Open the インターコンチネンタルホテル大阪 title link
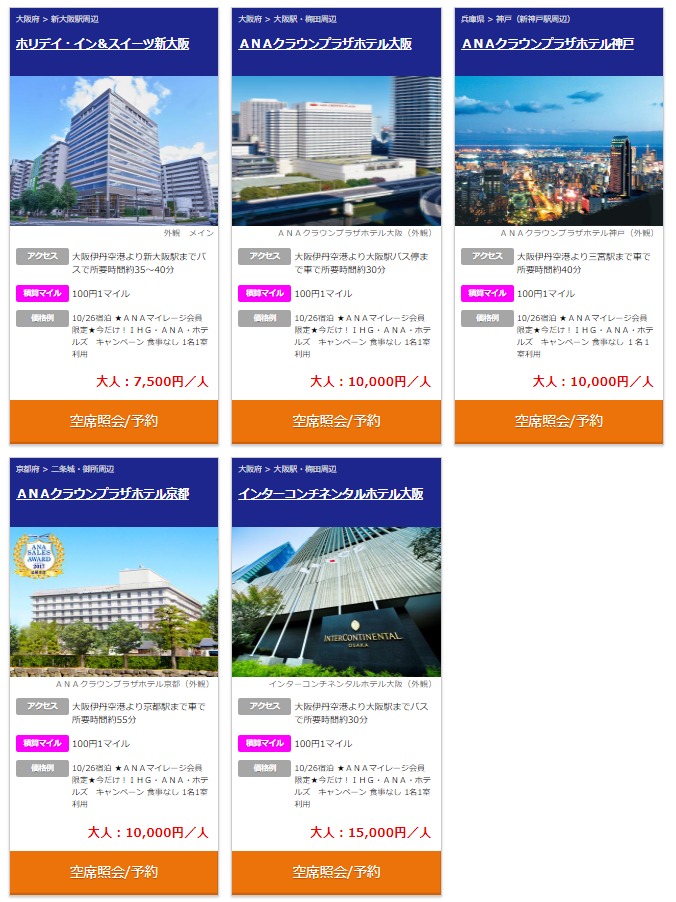This screenshot has height=902, width=676. coord(330,494)
